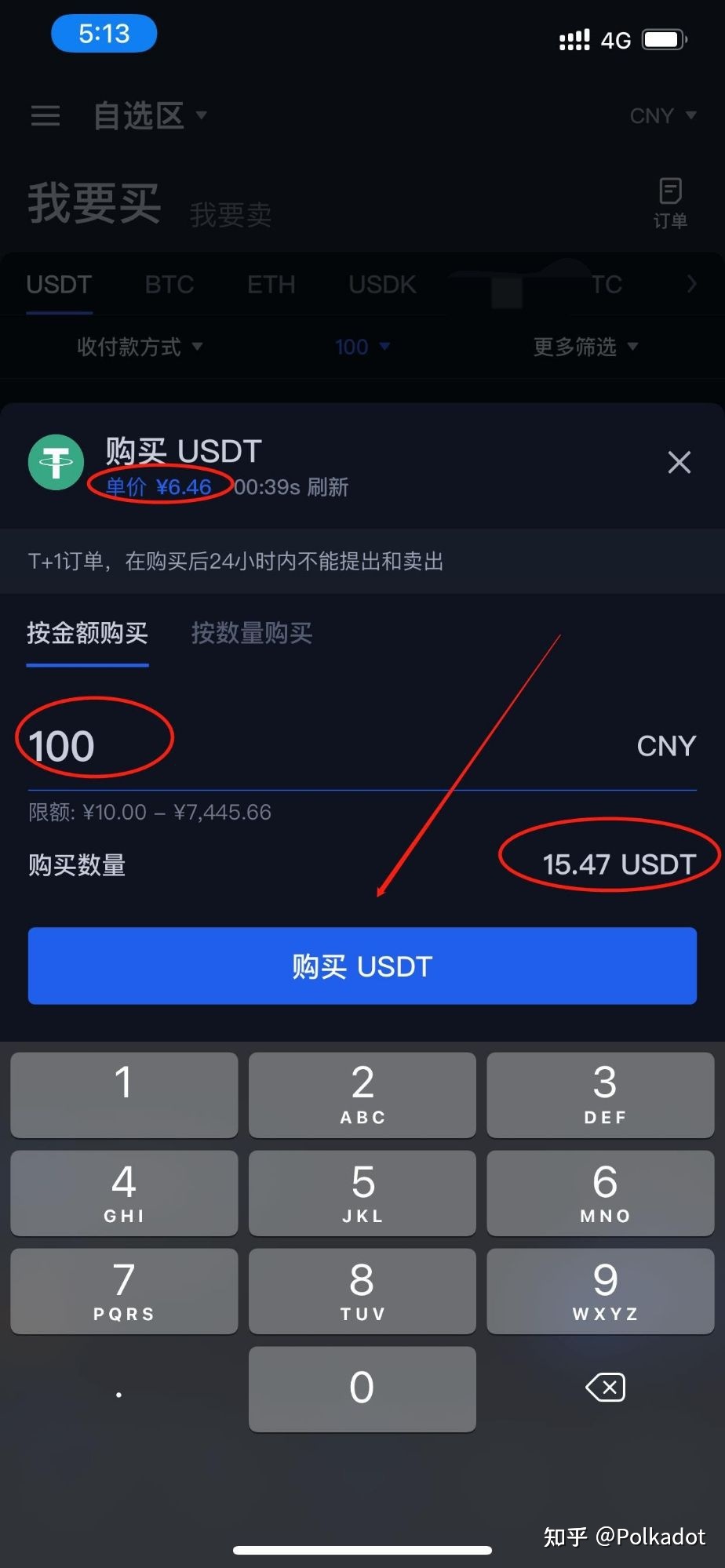Open the 收付款方式 payment filter dropdown
The height and width of the screenshot is (1568, 725).
point(140,347)
